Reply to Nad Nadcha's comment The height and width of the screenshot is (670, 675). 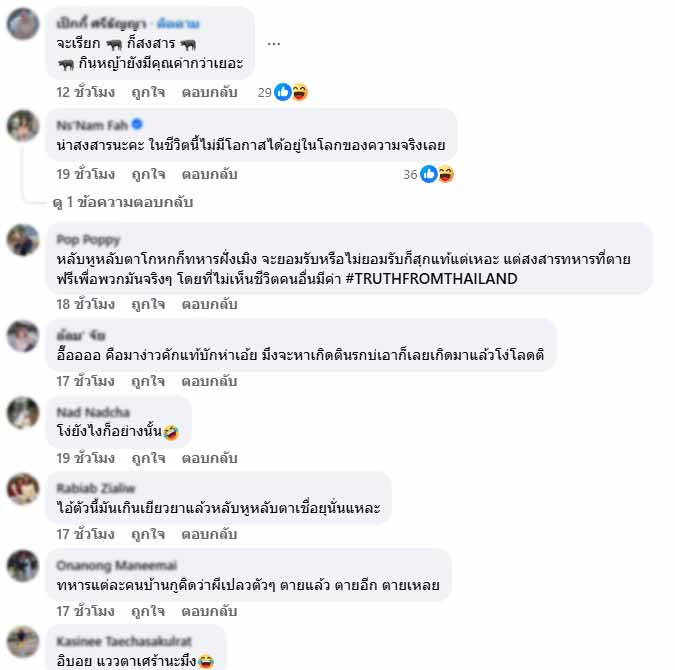tap(209, 458)
